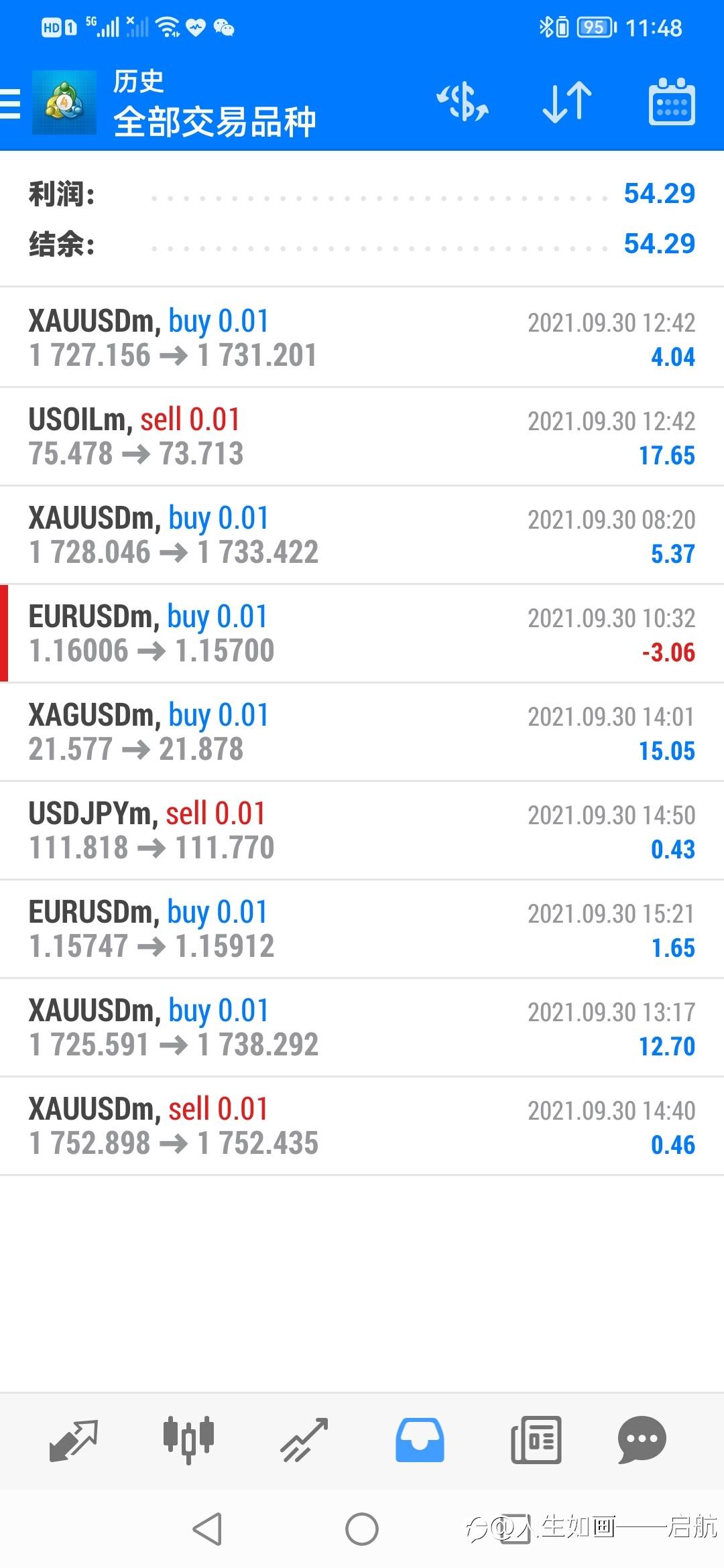Image resolution: width=724 pixels, height=1568 pixels.
Task: Open the hamburger drawer menu
Action: 10,104
